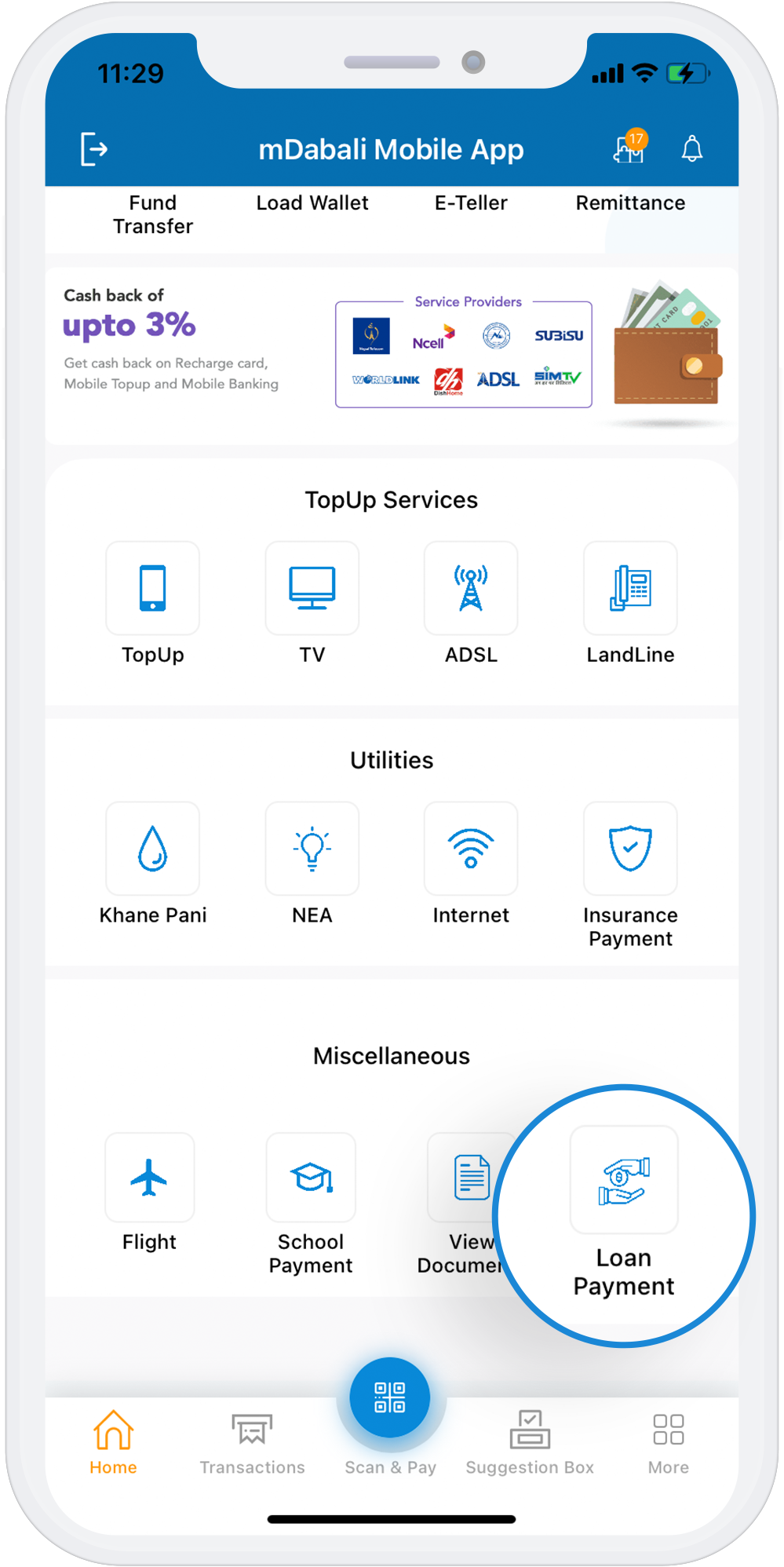Open Insurance Payment
784x1567 pixels.
pos(630,849)
